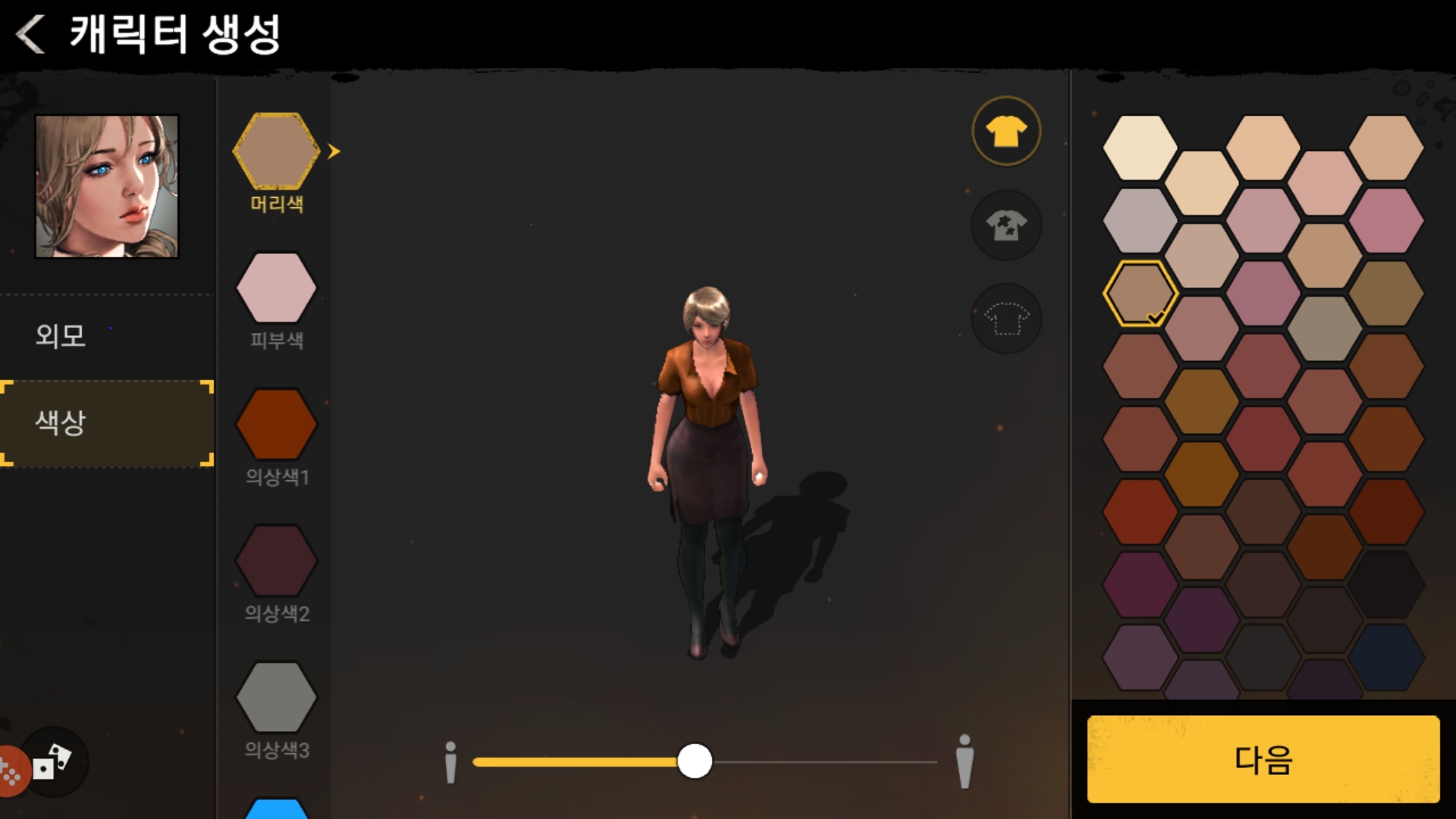Screen dimensions: 1456x819
Task: Go back from 캐릭터 생성 screen
Action: [x=32, y=34]
